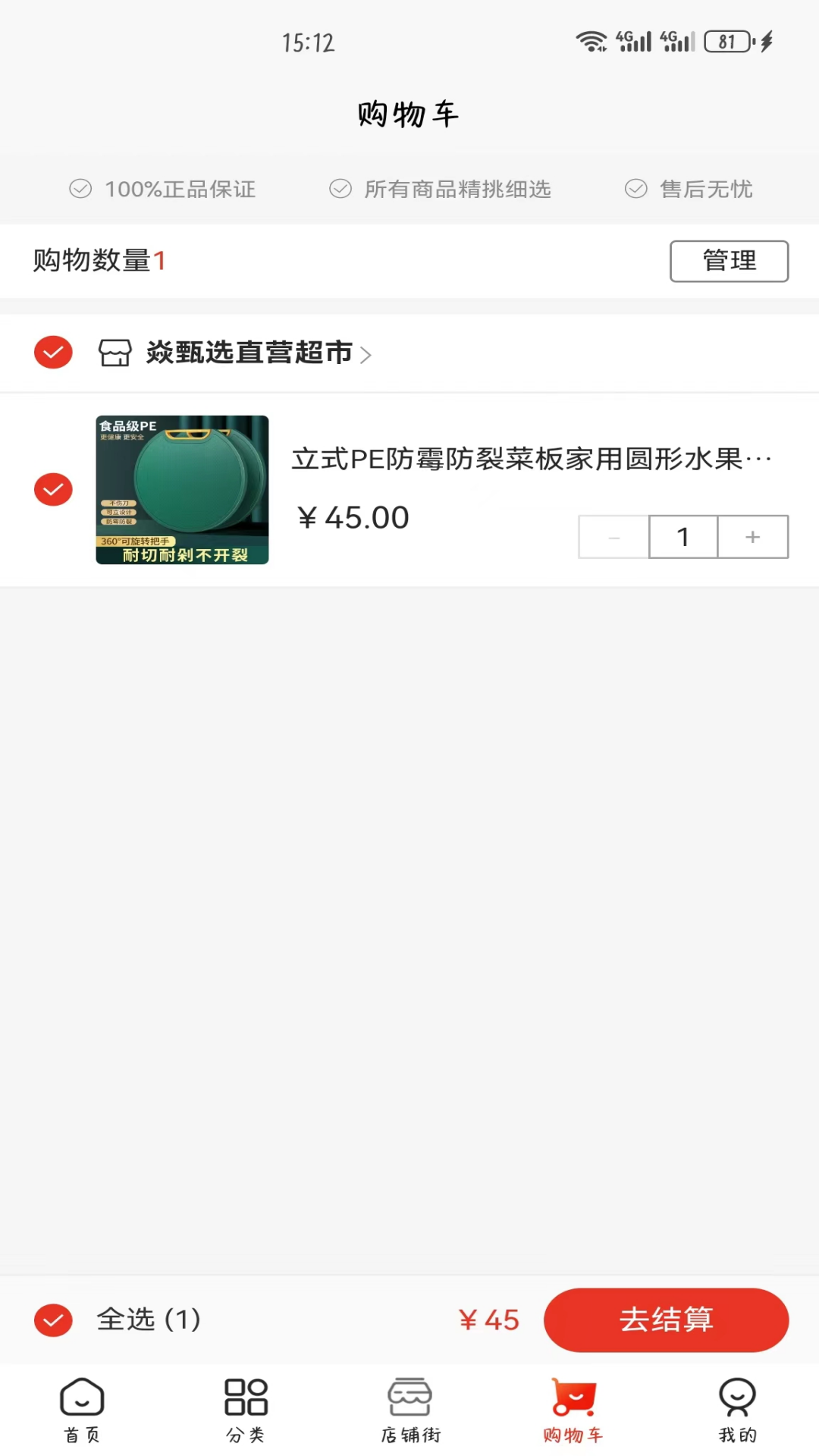Image resolution: width=819 pixels, height=1456 pixels.
Task: Toggle the 全选 select-all checkbox
Action: pyautogui.click(x=53, y=1319)
